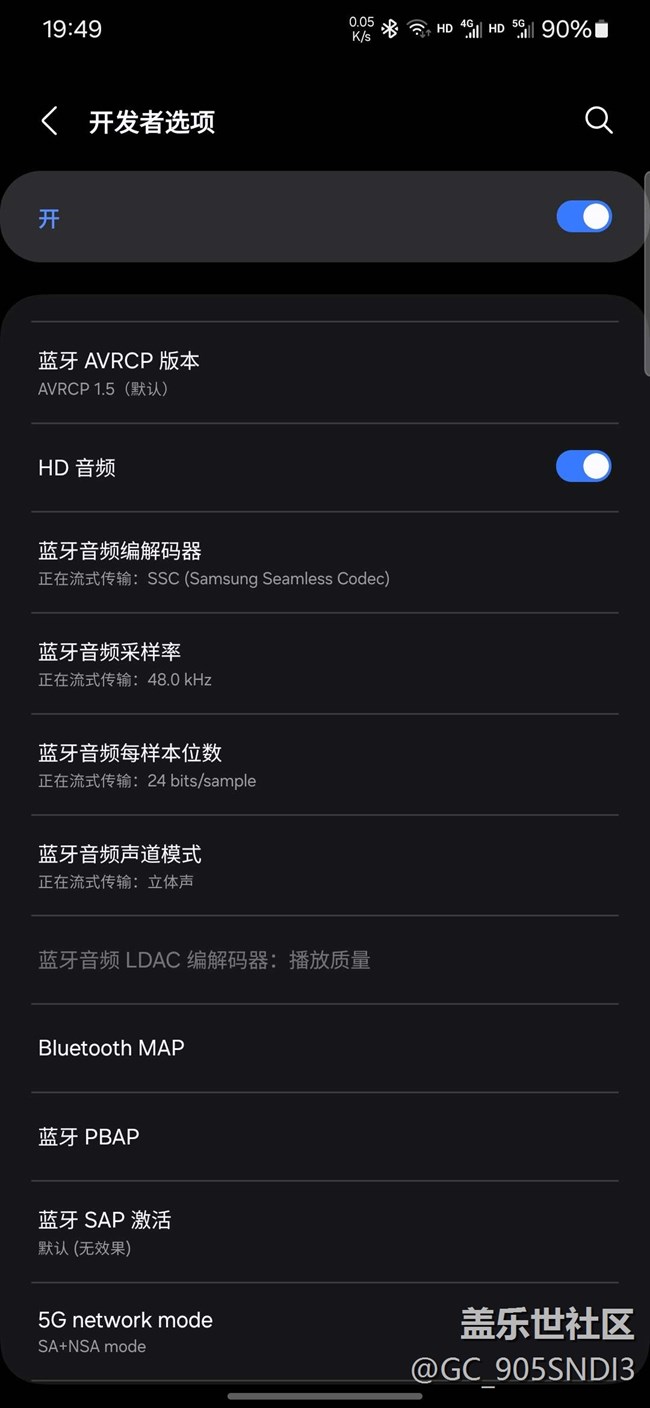This screenshot has width=650, height=1408.
Task: Open 蓝牙 SAP 激活 setting
Action: (x=325, y=1232)
